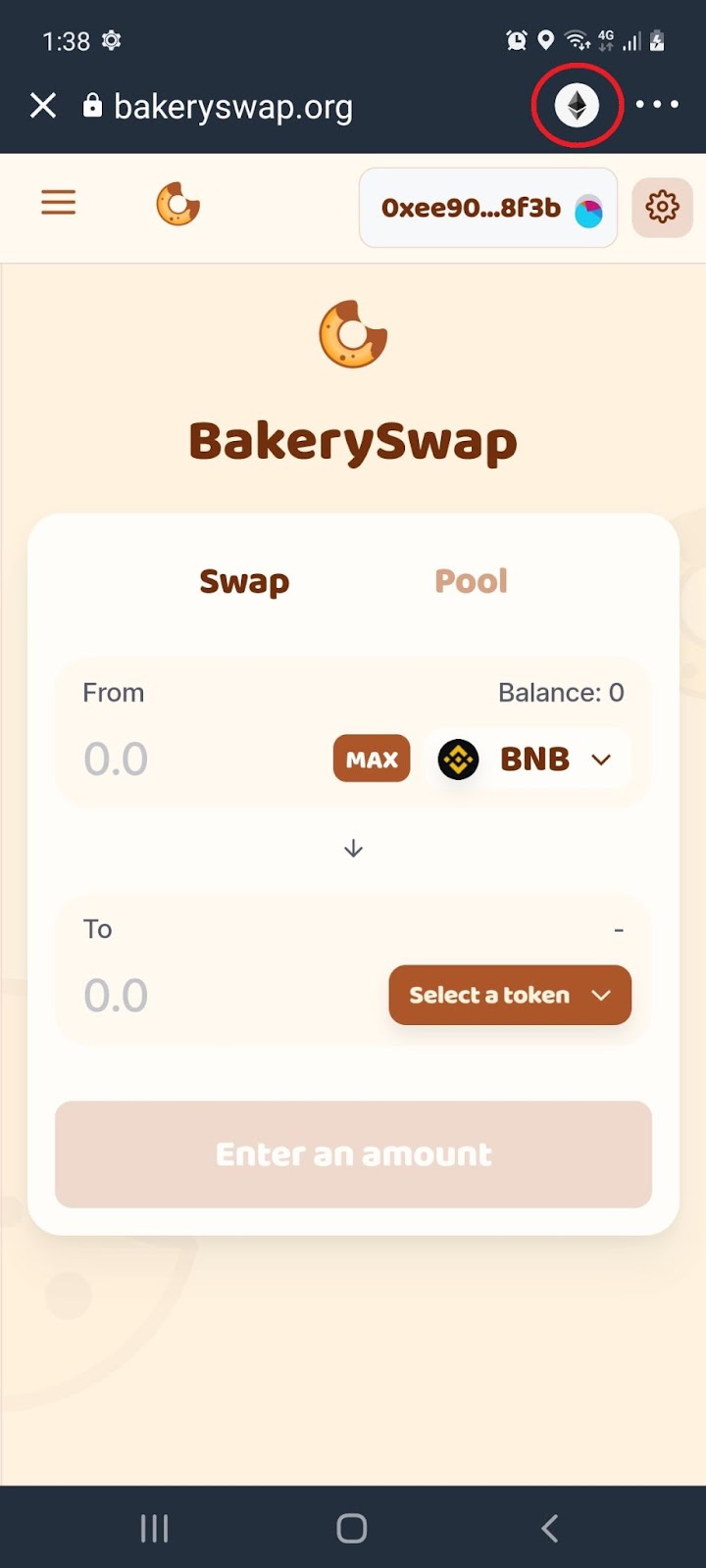Open recent apps from the navigation bar
Screen dimensions: 706x1568
[x=154, y=1528]
